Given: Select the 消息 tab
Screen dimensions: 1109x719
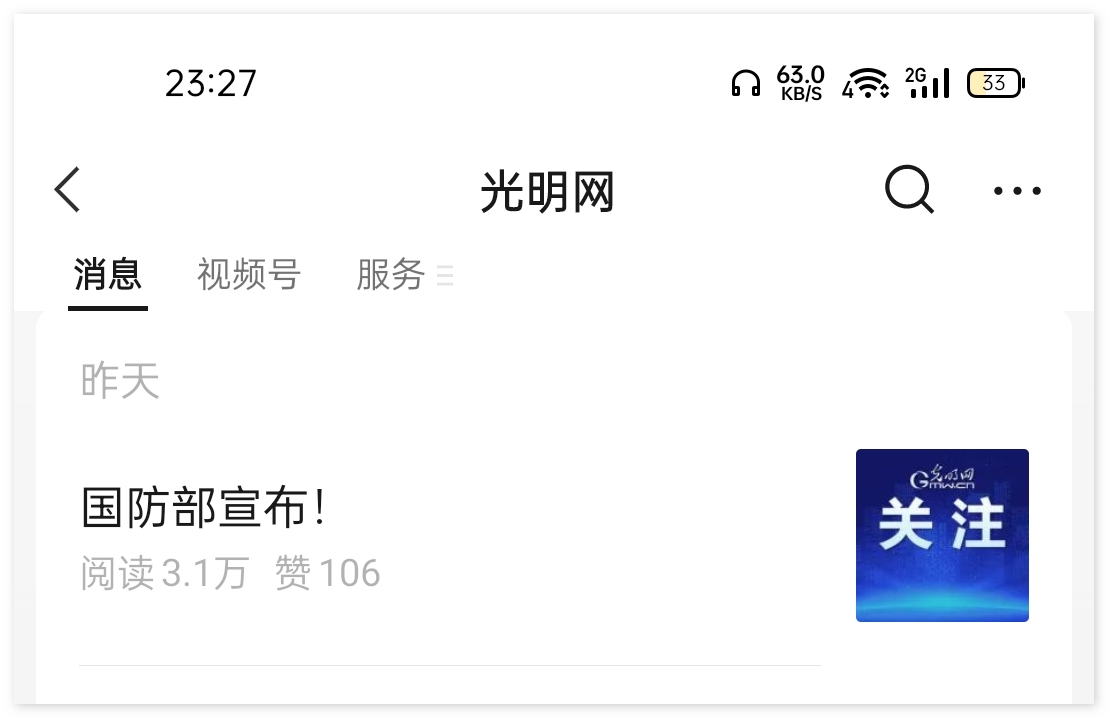Looking at the screenshot, I should [x=108, y=274].
